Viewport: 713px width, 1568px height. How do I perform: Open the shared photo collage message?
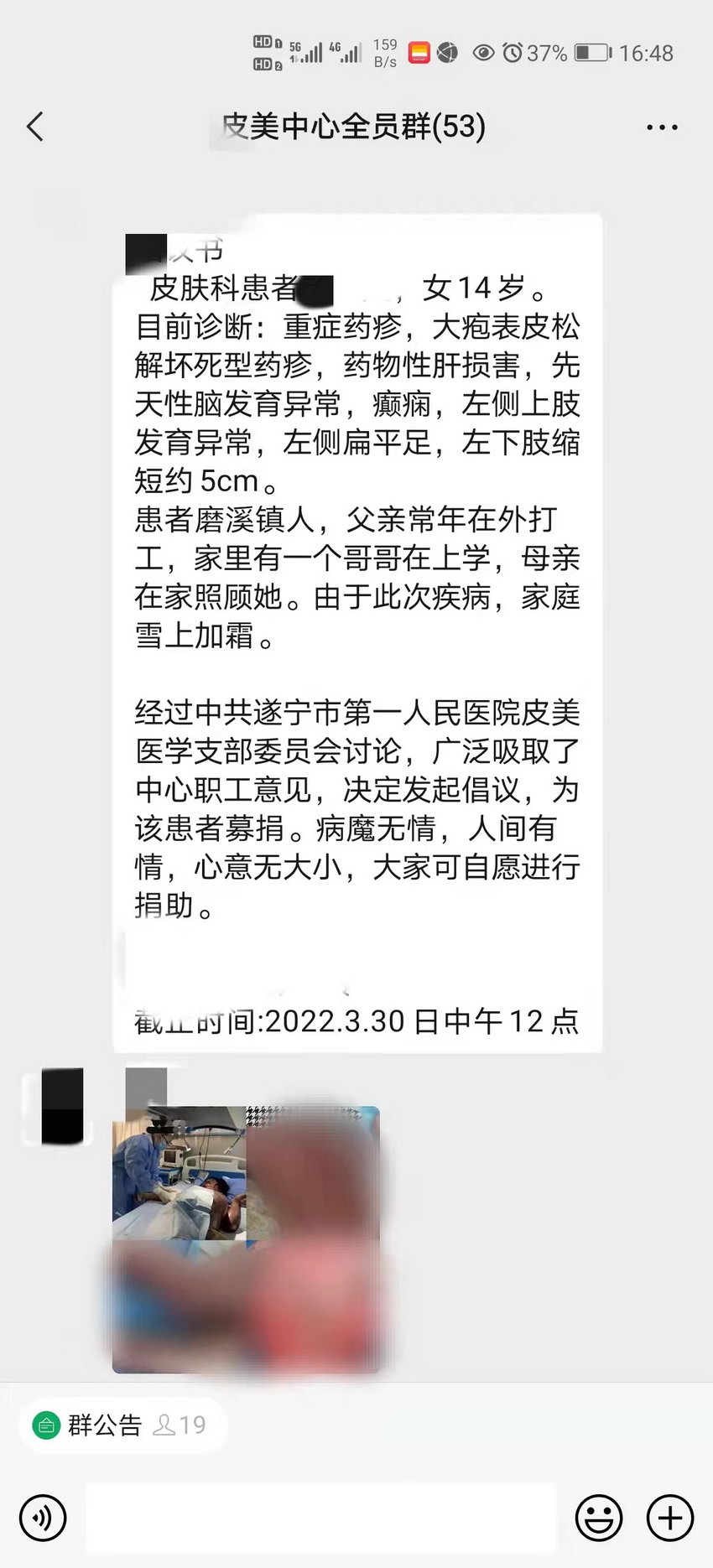click(x=246, y=1239)
